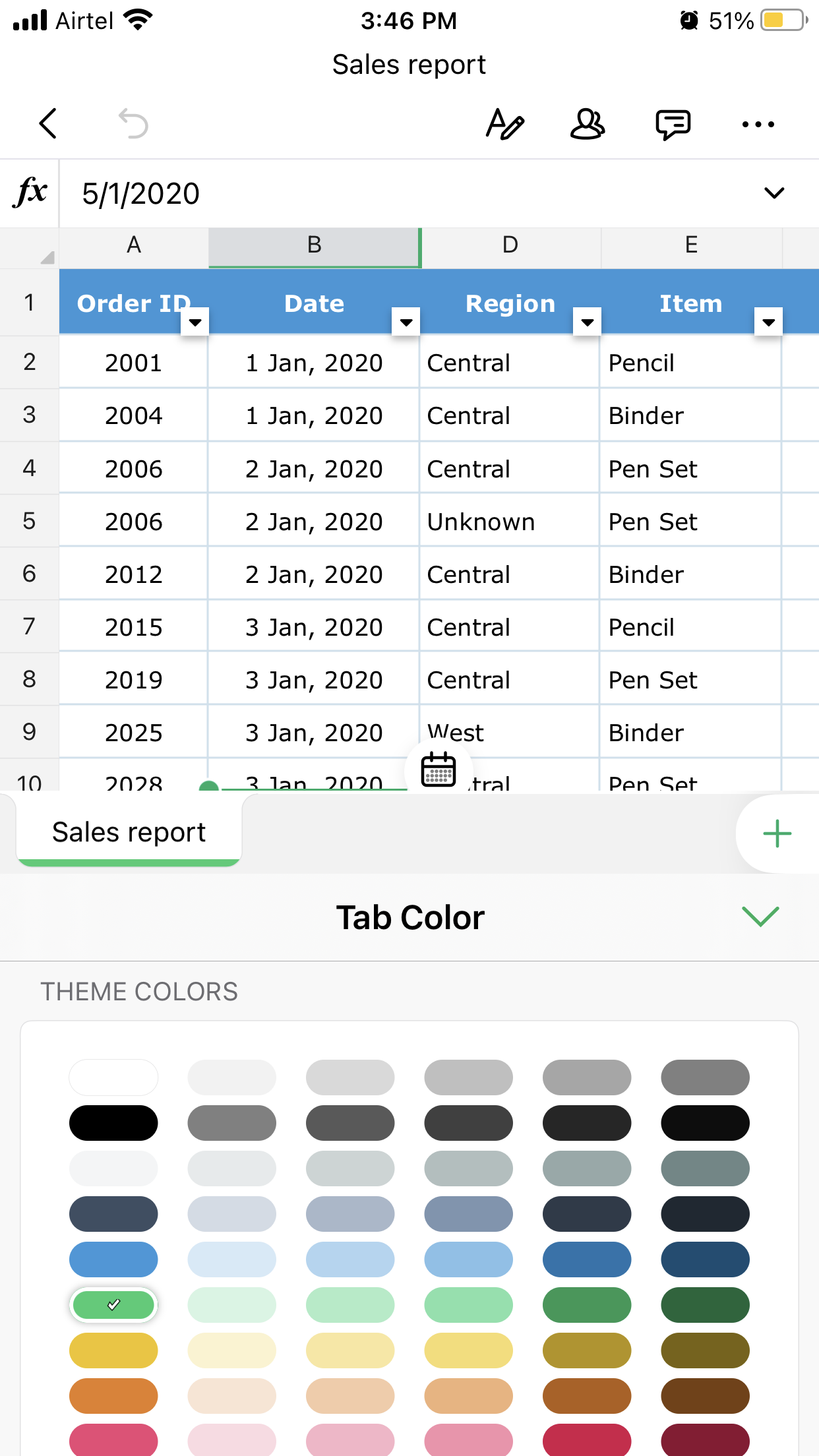Open the Date column filter dropdown
819x1456 pixels.
coord(406,322)
